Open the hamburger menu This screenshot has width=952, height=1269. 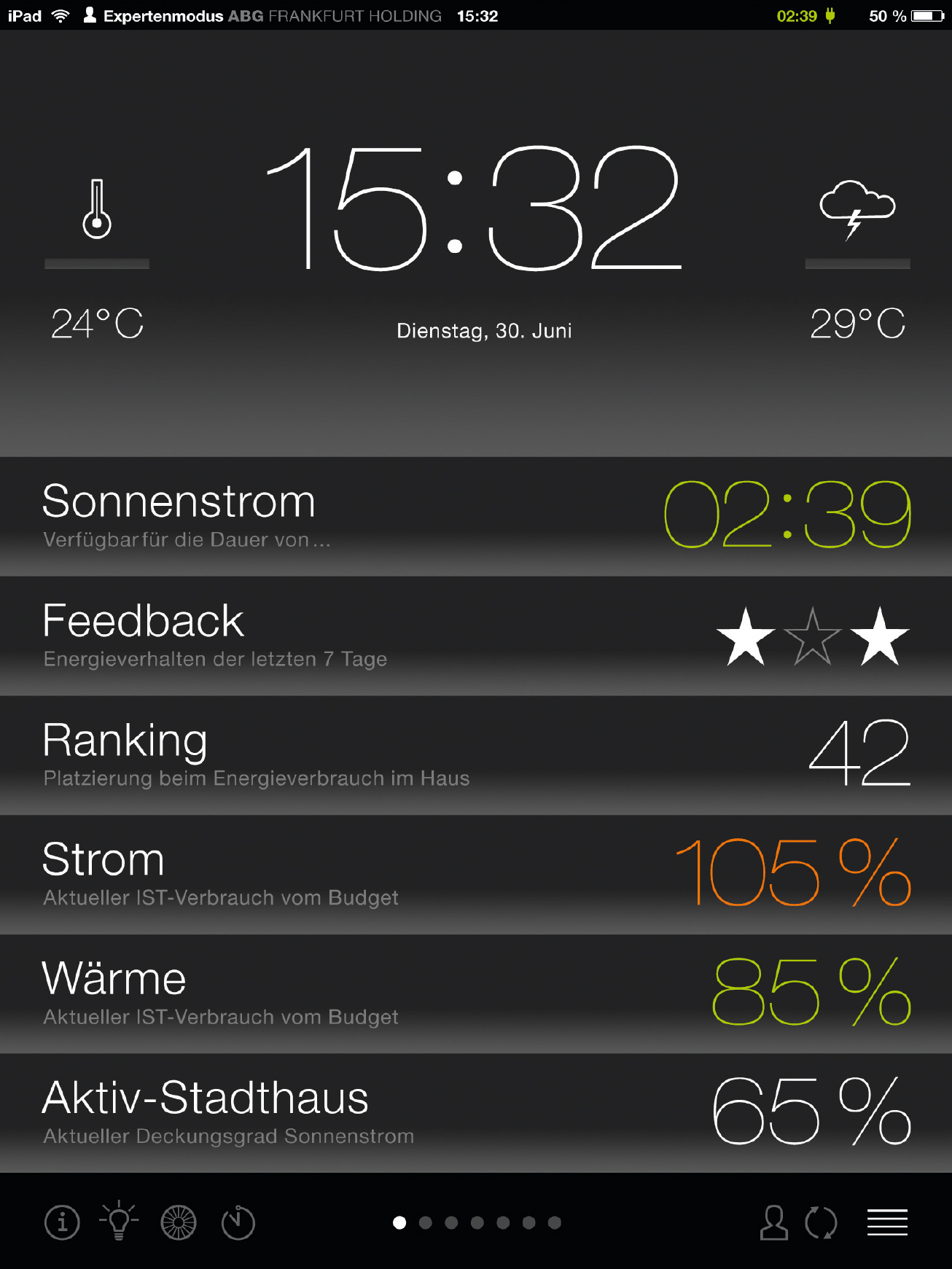coord(887,1222)
